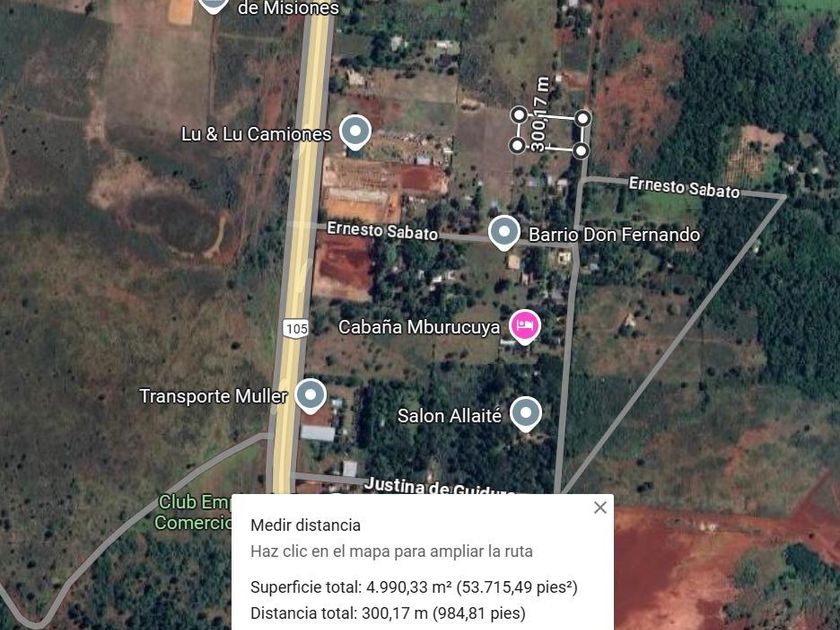Viewport: 840px width, 630px height.
Task: Tap the Transporte Muller marker
Action: tap(310, 396)
